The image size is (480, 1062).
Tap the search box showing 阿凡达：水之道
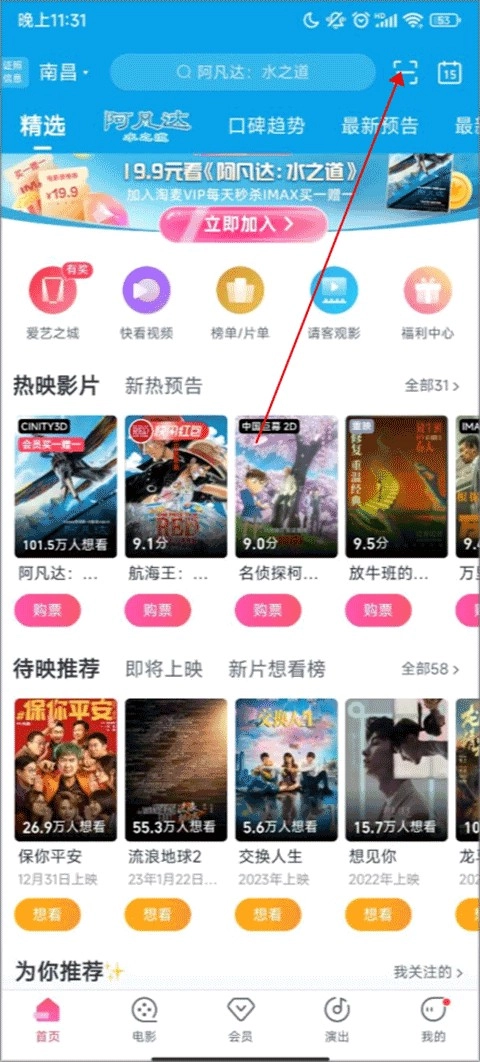pos(242,72)
